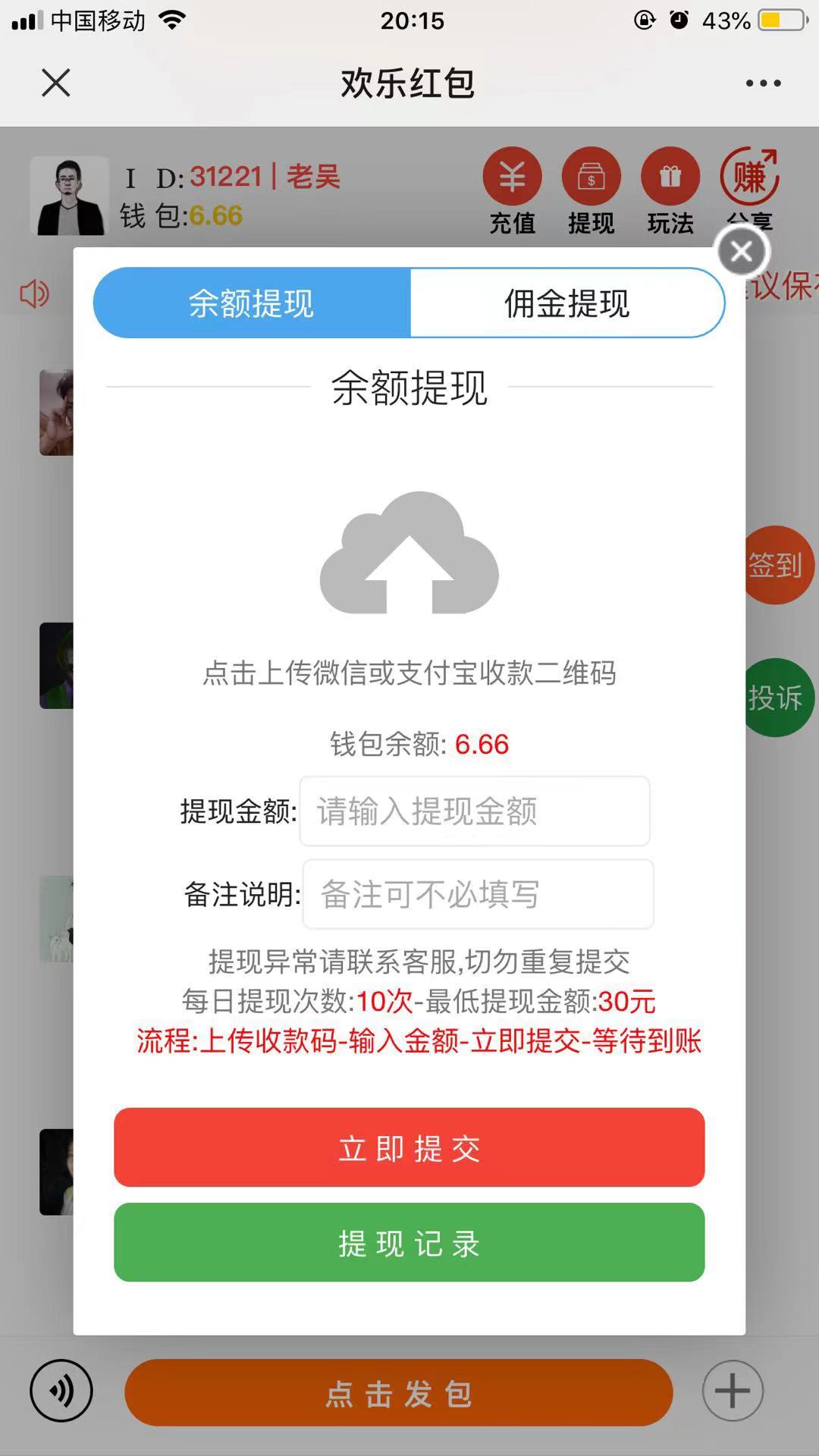This screenshot has height=1456, width=819.
Task: Open the three-dot menu at top right
Action: [762, 83]
